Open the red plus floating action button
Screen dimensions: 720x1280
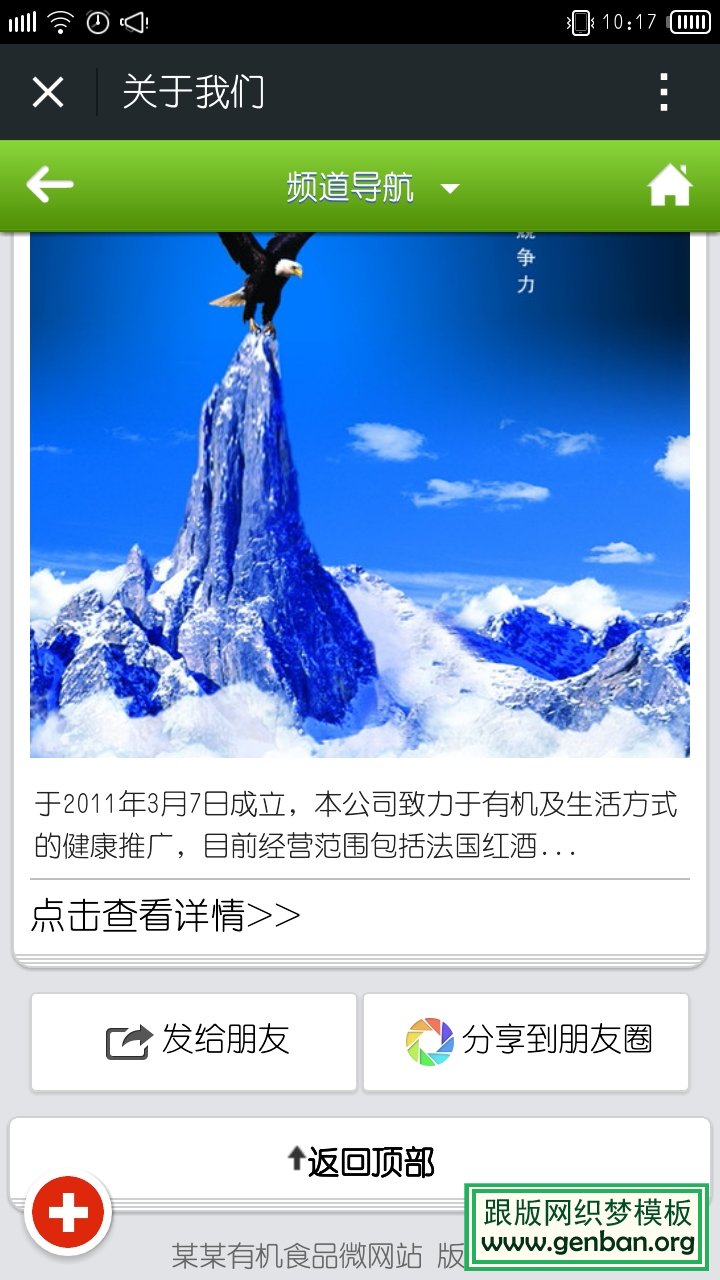click(x=67, y=1211)
